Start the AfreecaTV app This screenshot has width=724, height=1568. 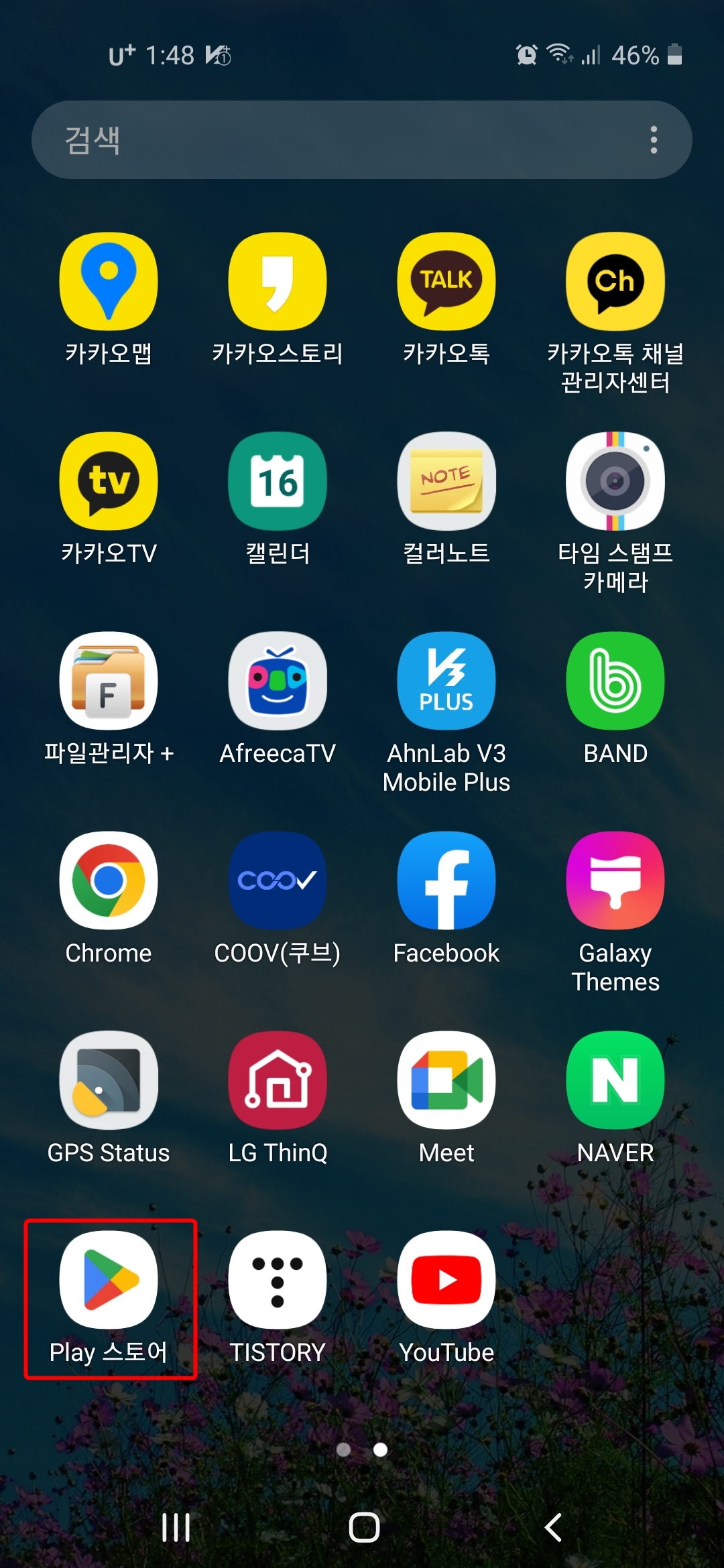point(278,680)
